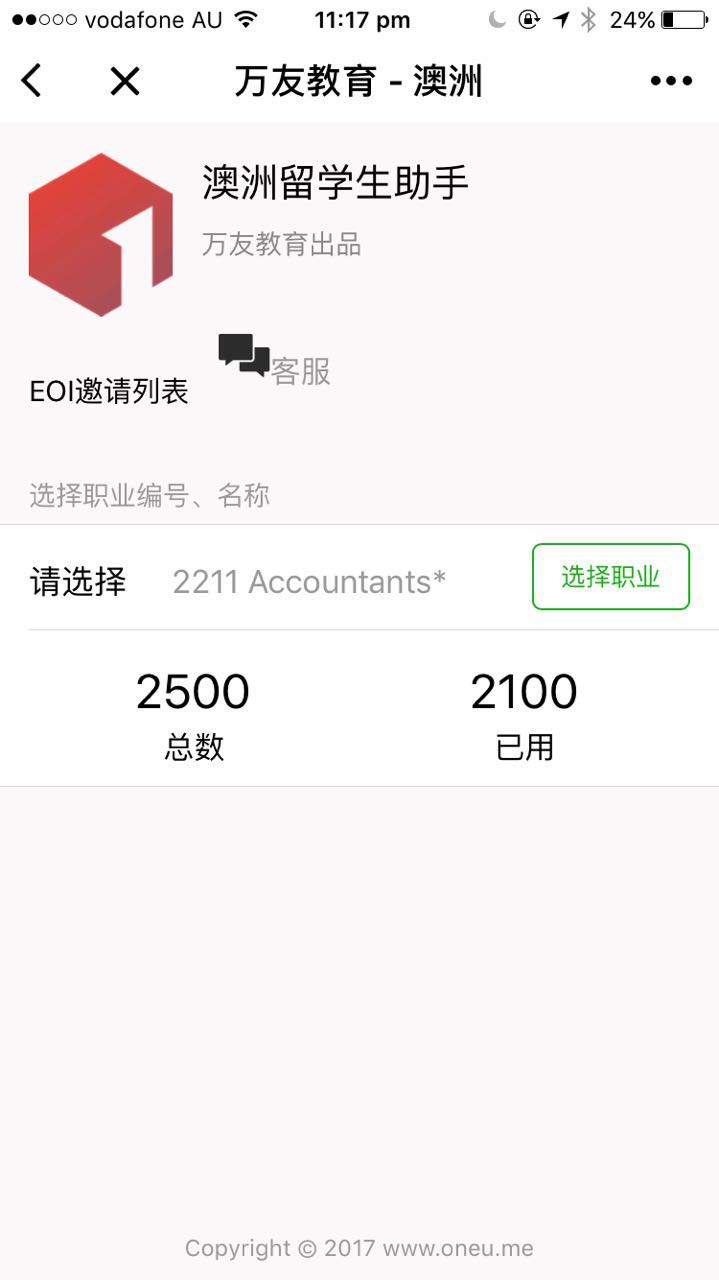This screenshot has width=719, height=1280.
Task: Go back to the previous page
Action: [32, 80]
